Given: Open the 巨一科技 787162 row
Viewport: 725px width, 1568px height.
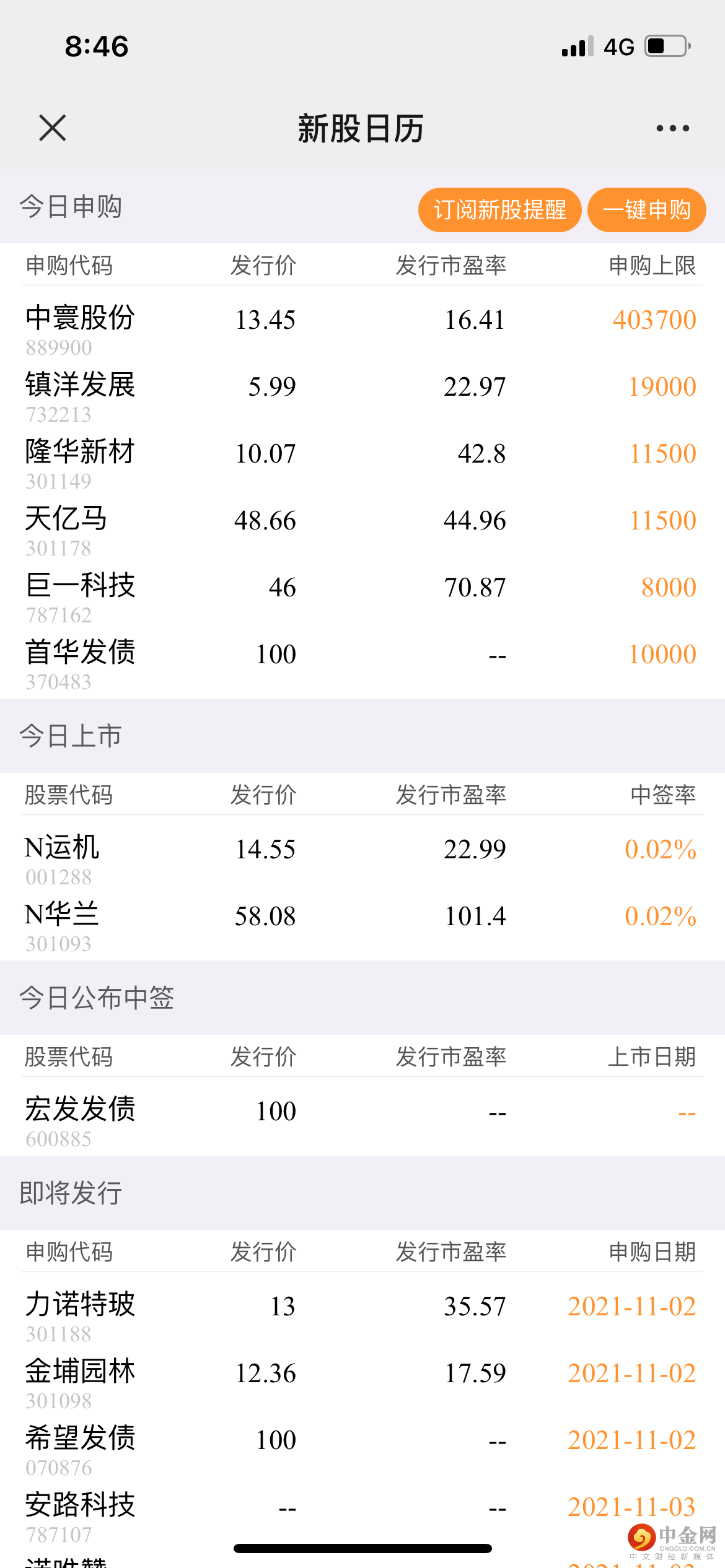Looking at the screenshot, I should 81,596.
